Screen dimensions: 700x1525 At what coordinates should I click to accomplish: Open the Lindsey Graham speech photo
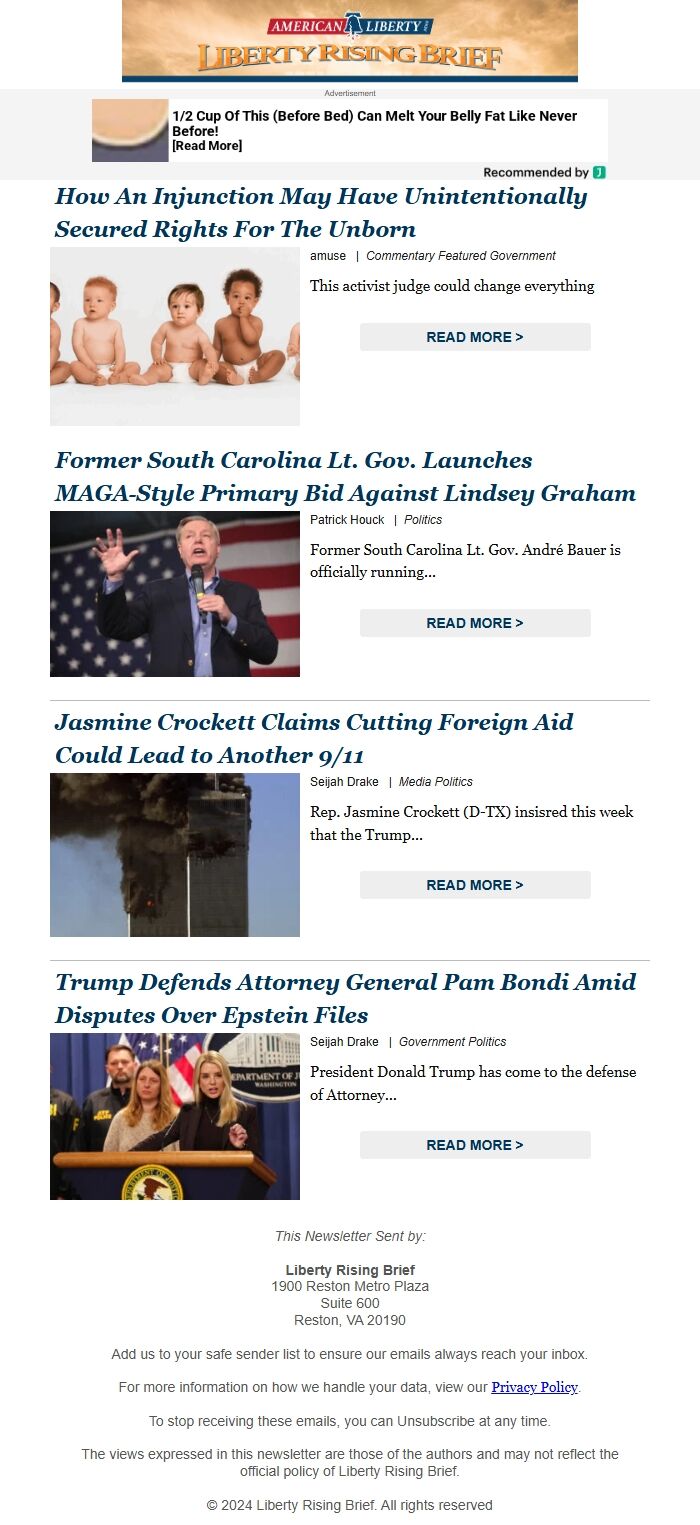click(x=175, y=594)
